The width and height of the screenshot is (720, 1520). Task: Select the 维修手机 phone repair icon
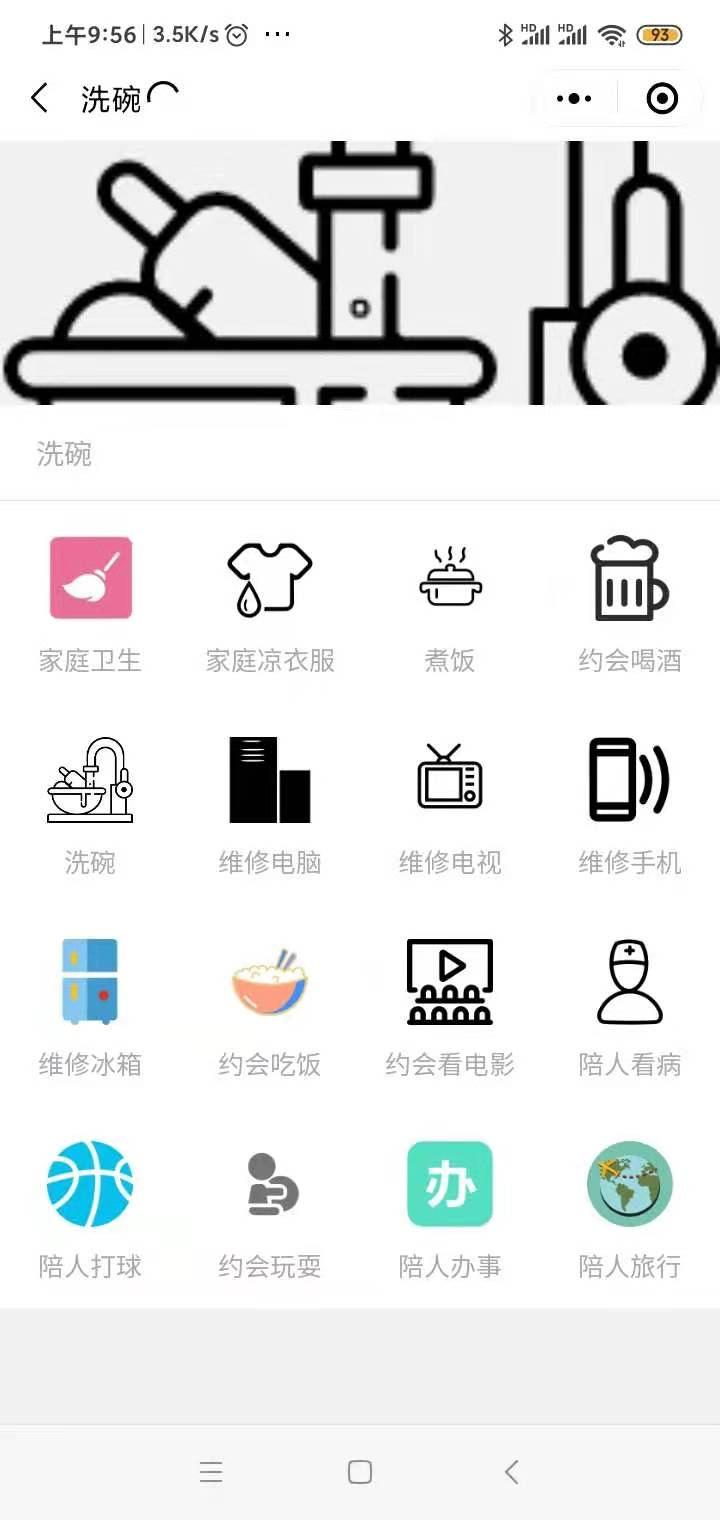pyautogui.click(x=628, y=782)
